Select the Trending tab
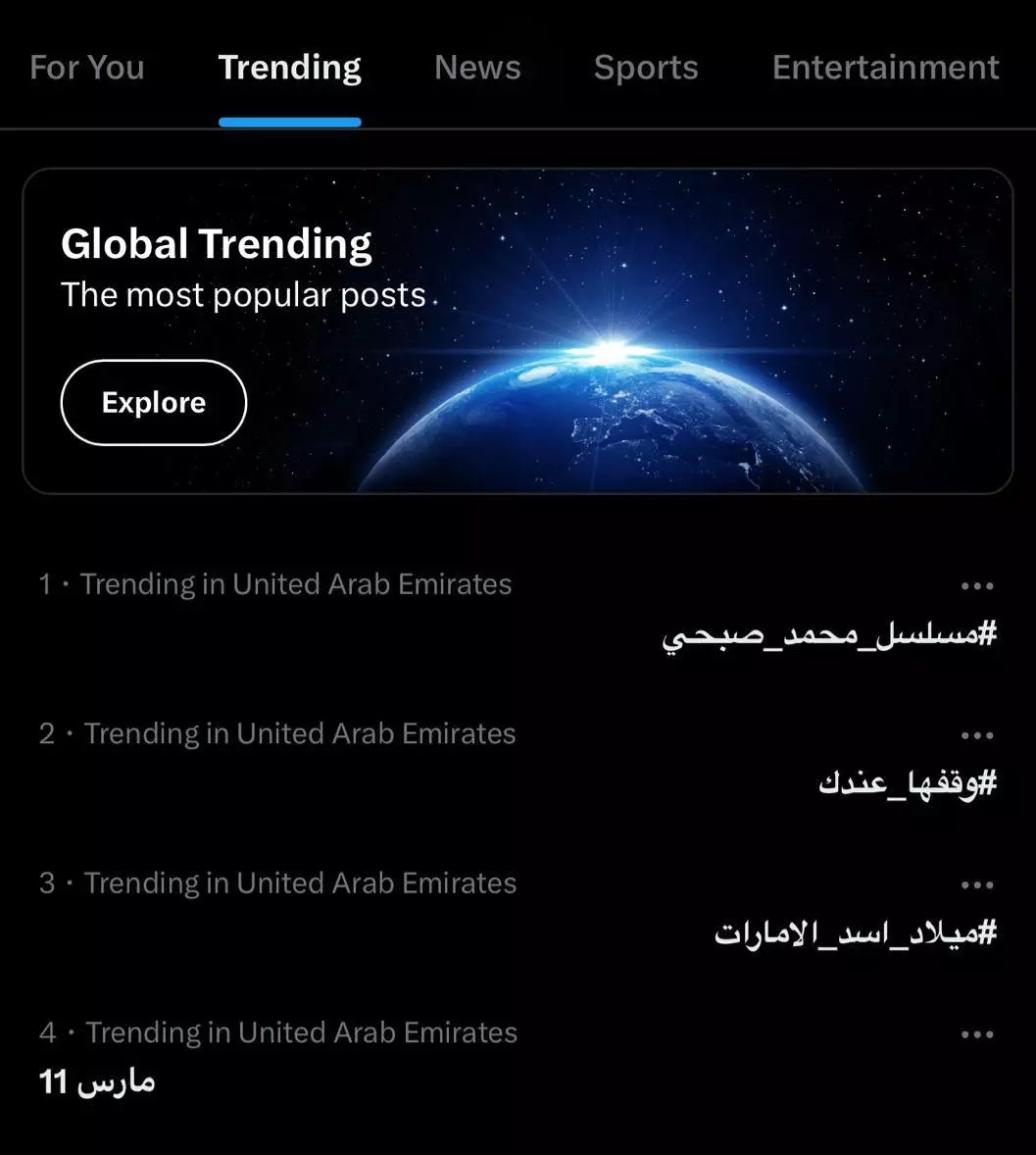 (x=290, y=68)
